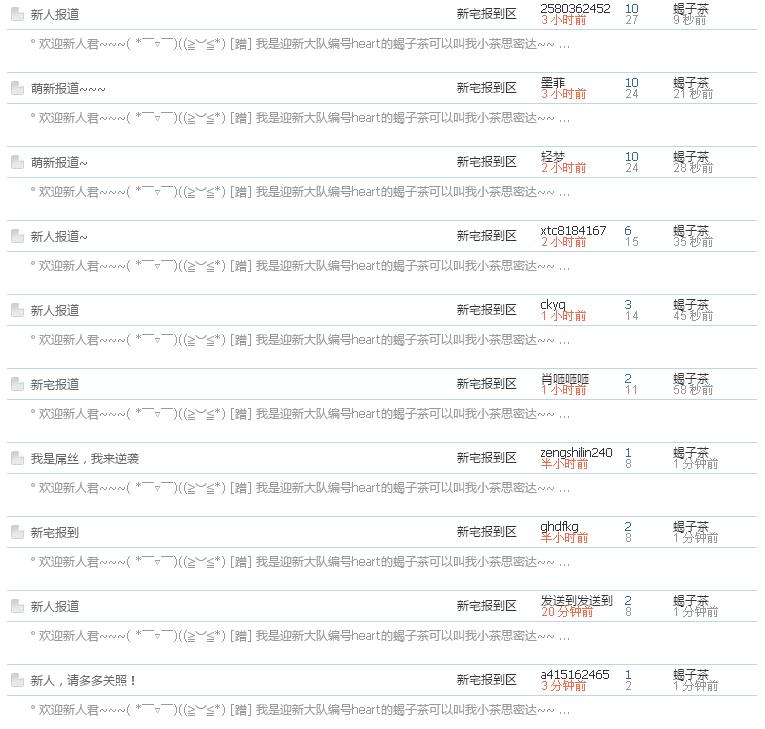The width and height of the screenshot is (765, 729).
Task: View profile of zengshilin240
Action: point(576,453)
